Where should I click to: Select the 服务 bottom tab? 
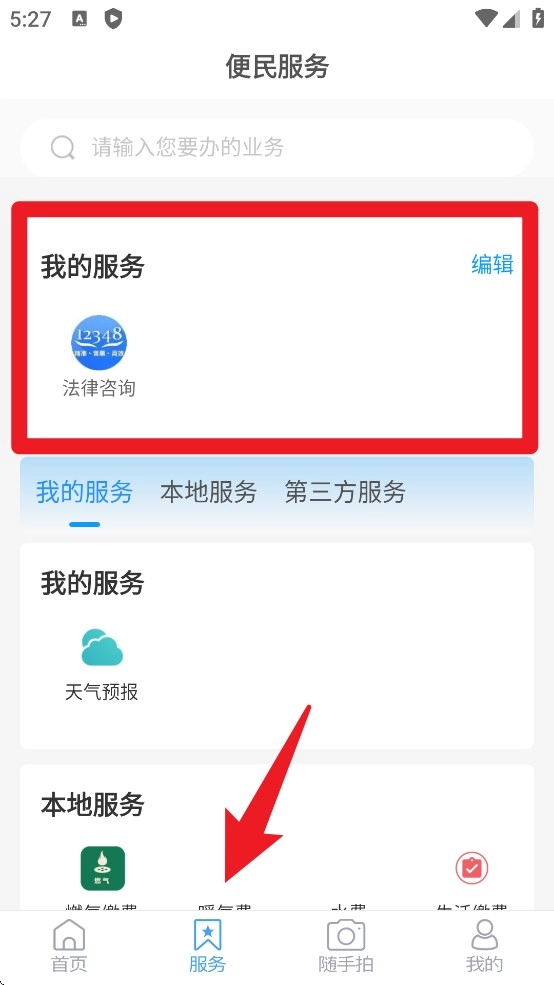click(207, 945)
